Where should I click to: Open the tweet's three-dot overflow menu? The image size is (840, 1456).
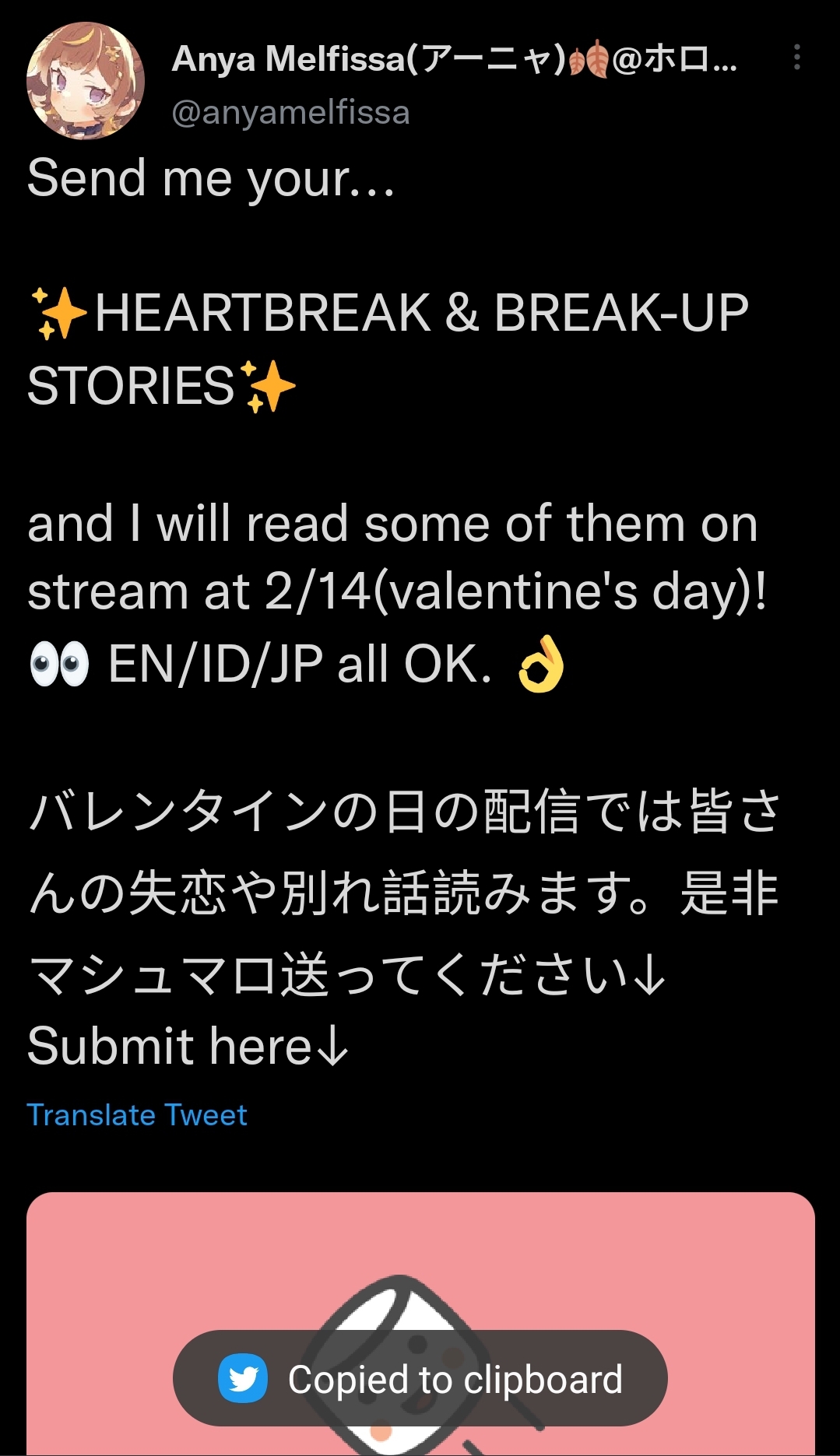click(x=797, y=58)
